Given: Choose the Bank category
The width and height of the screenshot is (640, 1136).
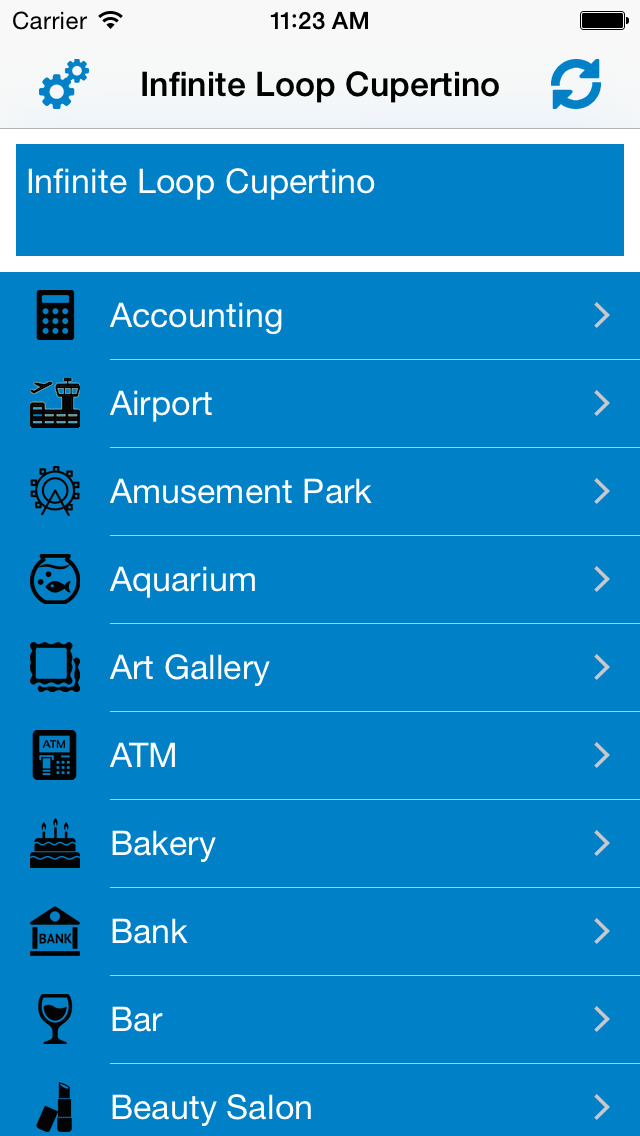Looking at the screenshot, I should (320, 932).
